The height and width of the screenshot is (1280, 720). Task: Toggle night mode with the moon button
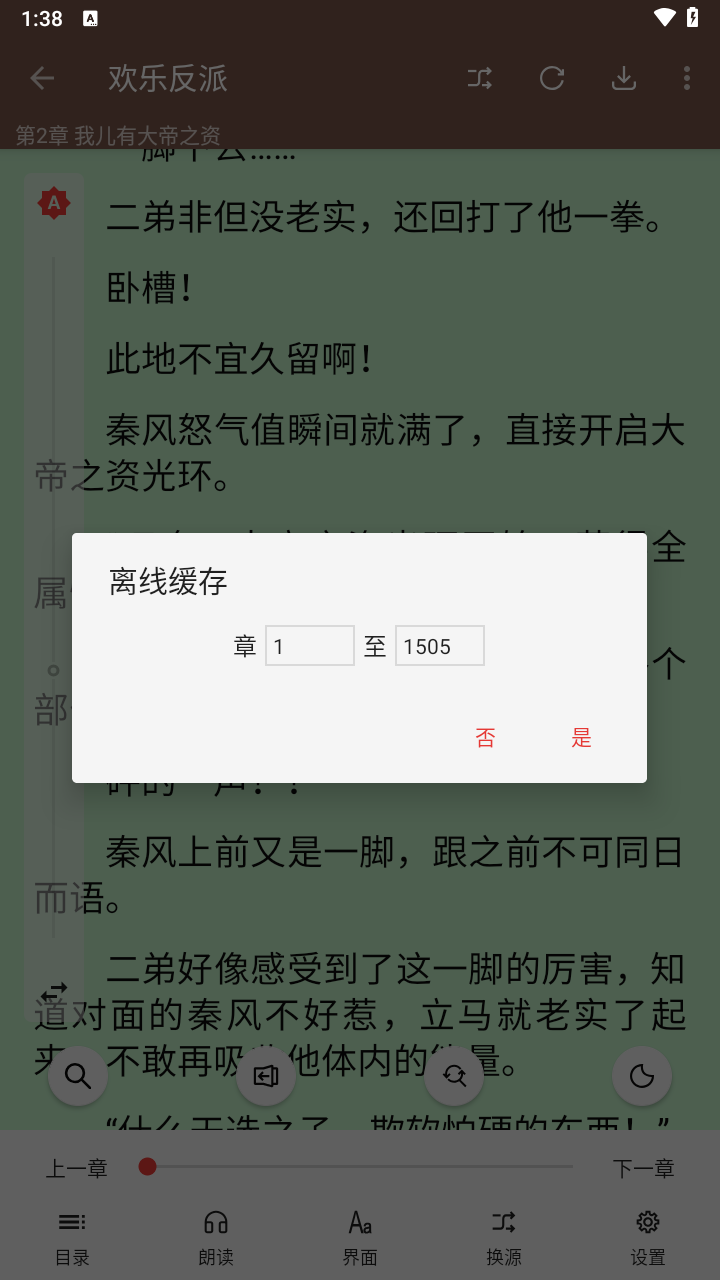(x=641, y=1076)
